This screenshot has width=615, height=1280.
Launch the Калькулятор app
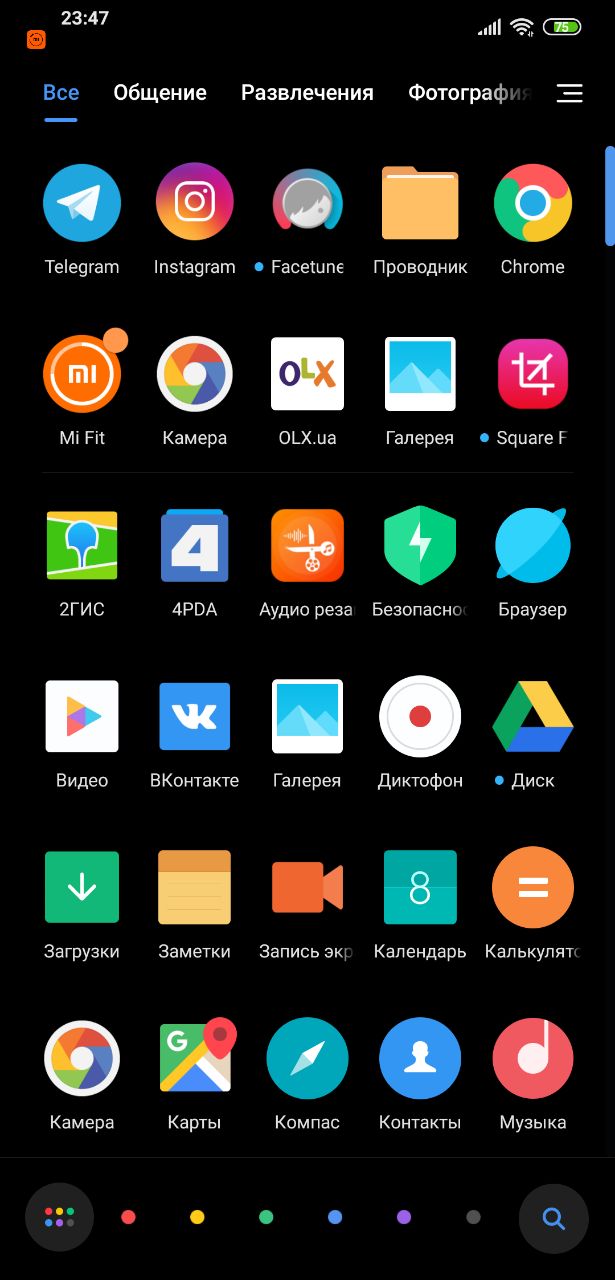click(x=532, y=888)
